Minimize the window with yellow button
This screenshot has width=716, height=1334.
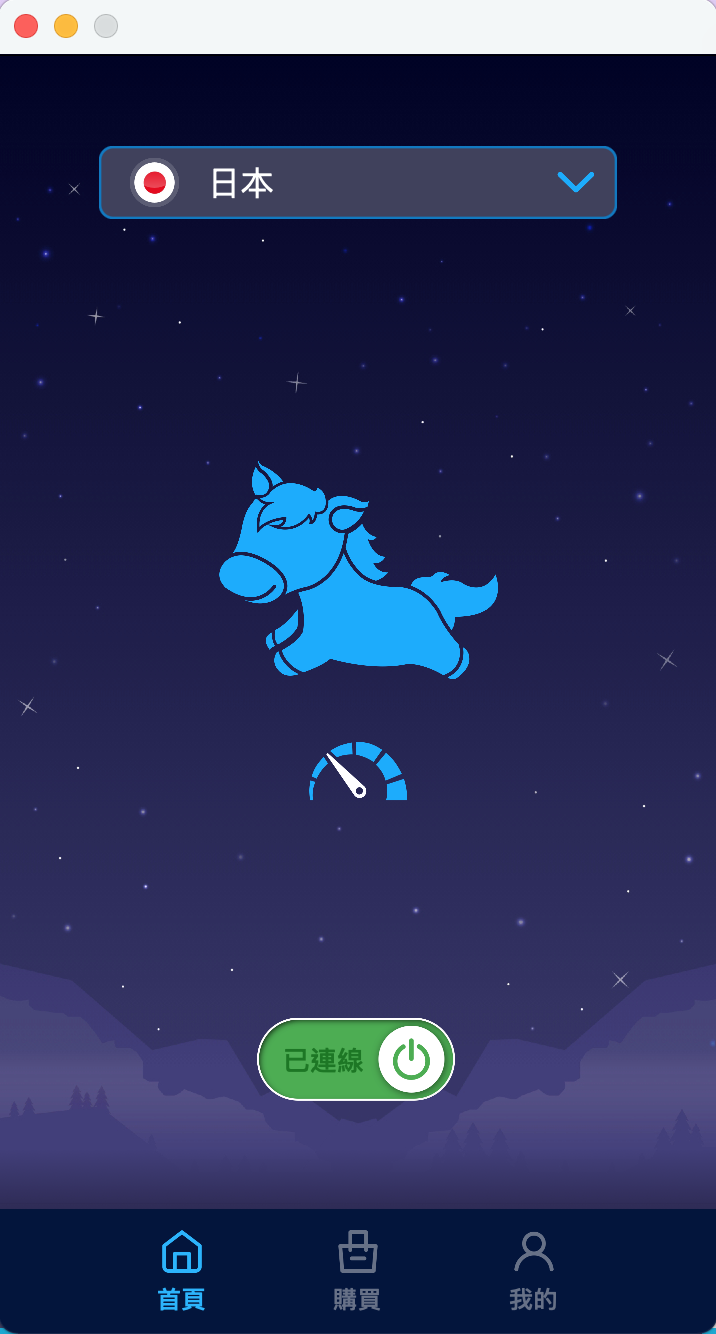tap(66, 26)
